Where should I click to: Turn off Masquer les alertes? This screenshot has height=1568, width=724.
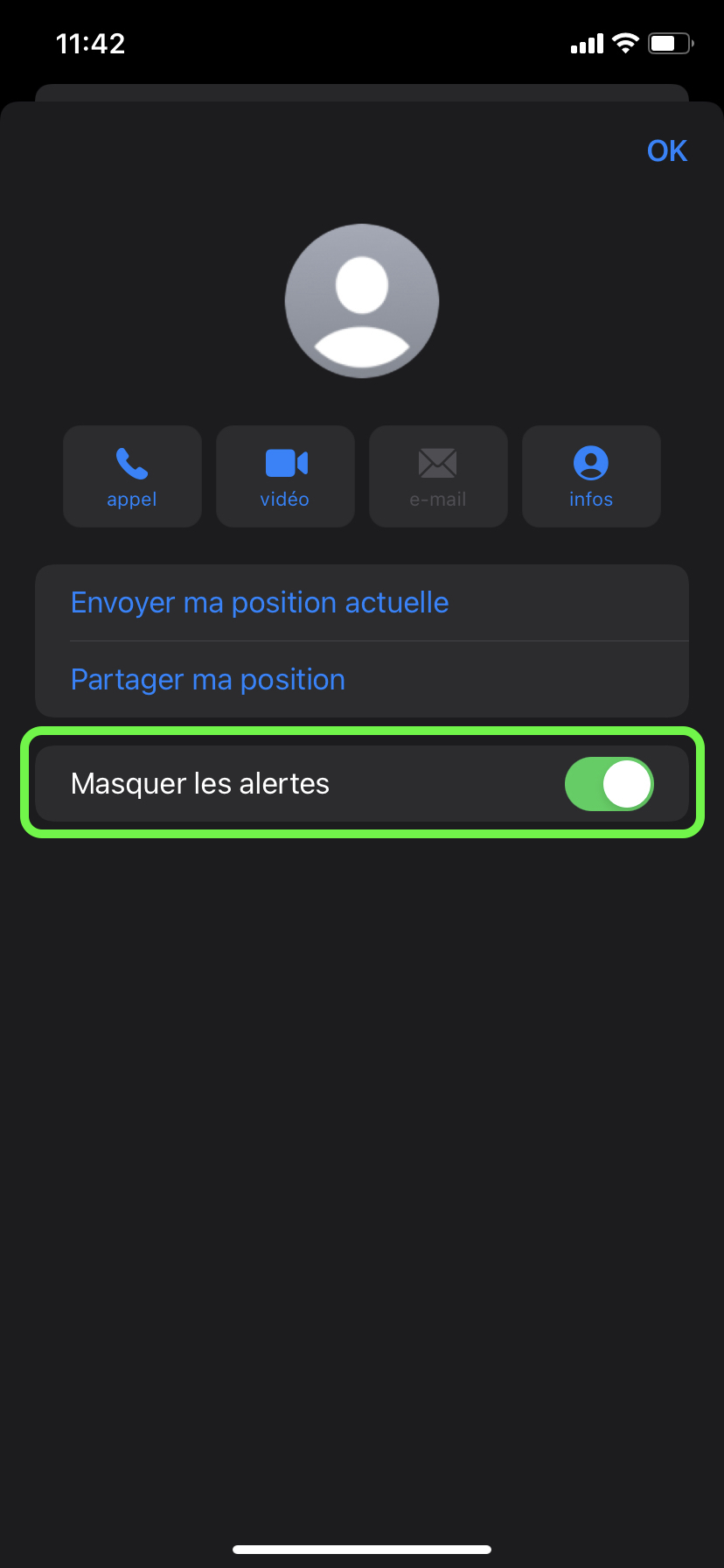point(609,784)
